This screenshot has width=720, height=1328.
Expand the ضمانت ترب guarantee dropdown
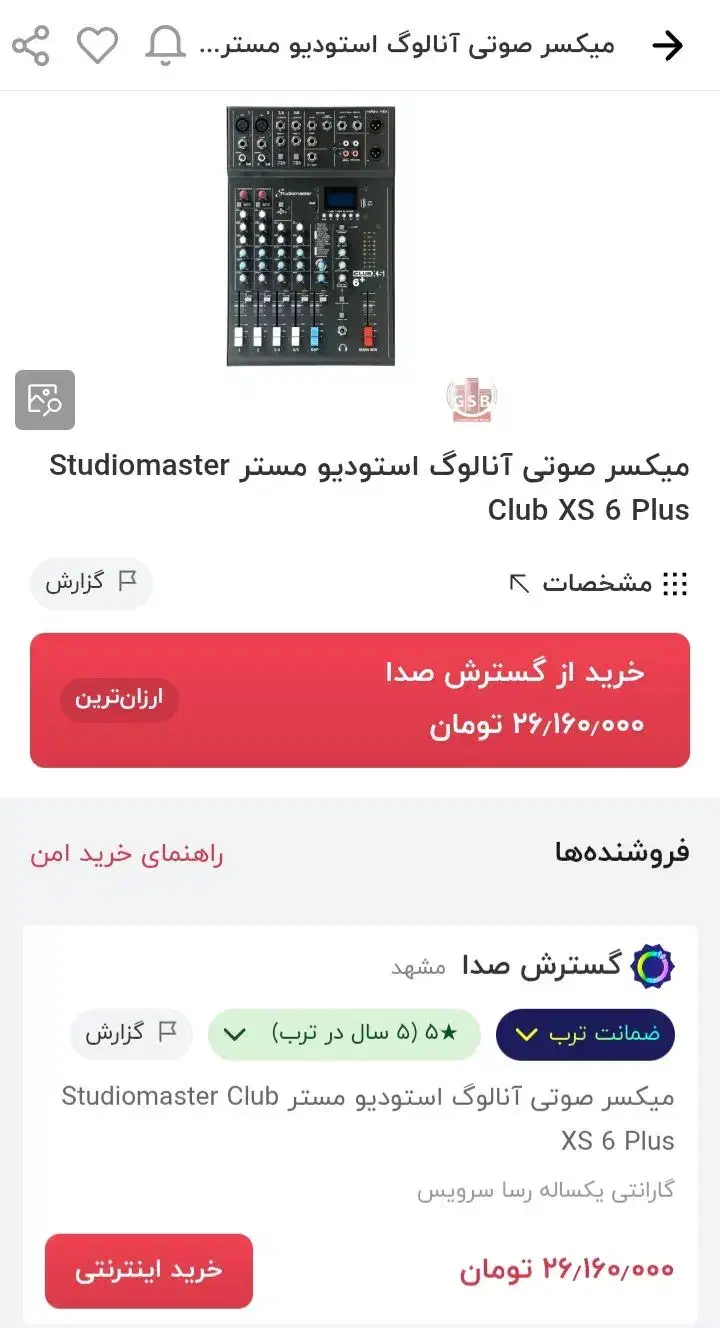(586, 1034)
